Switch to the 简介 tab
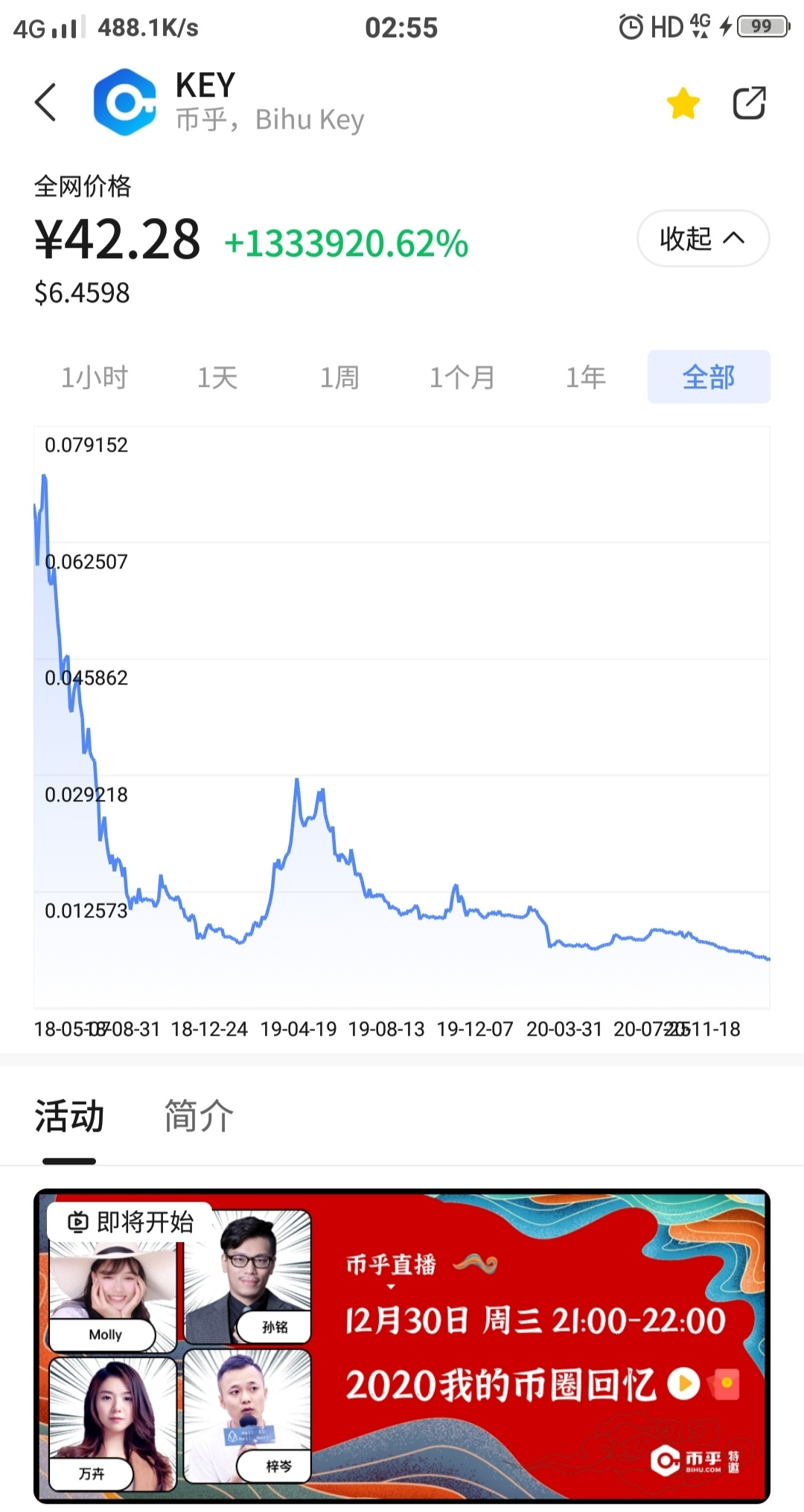 tap(199, 1117)
